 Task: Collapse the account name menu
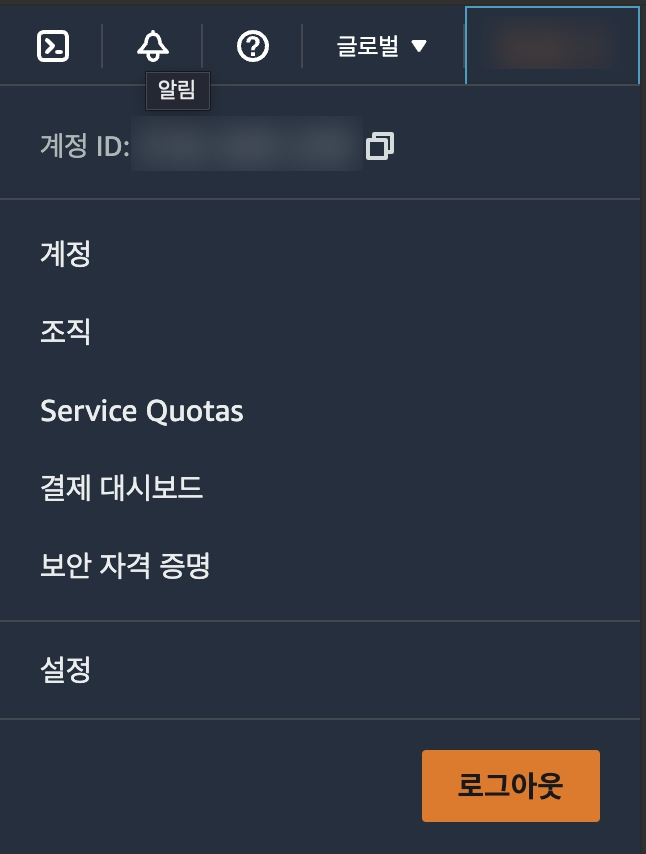552,45
